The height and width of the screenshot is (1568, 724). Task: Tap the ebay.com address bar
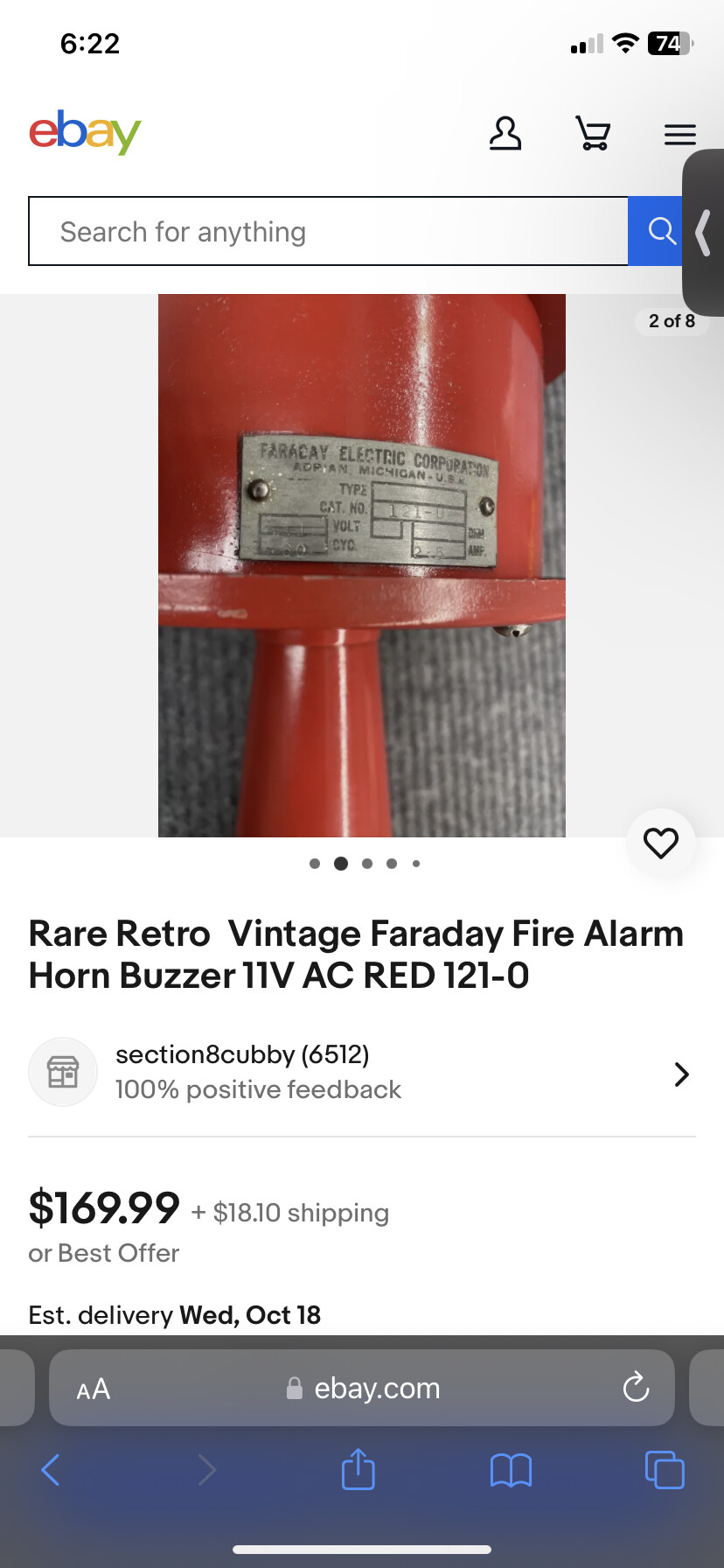[376, 1389]
